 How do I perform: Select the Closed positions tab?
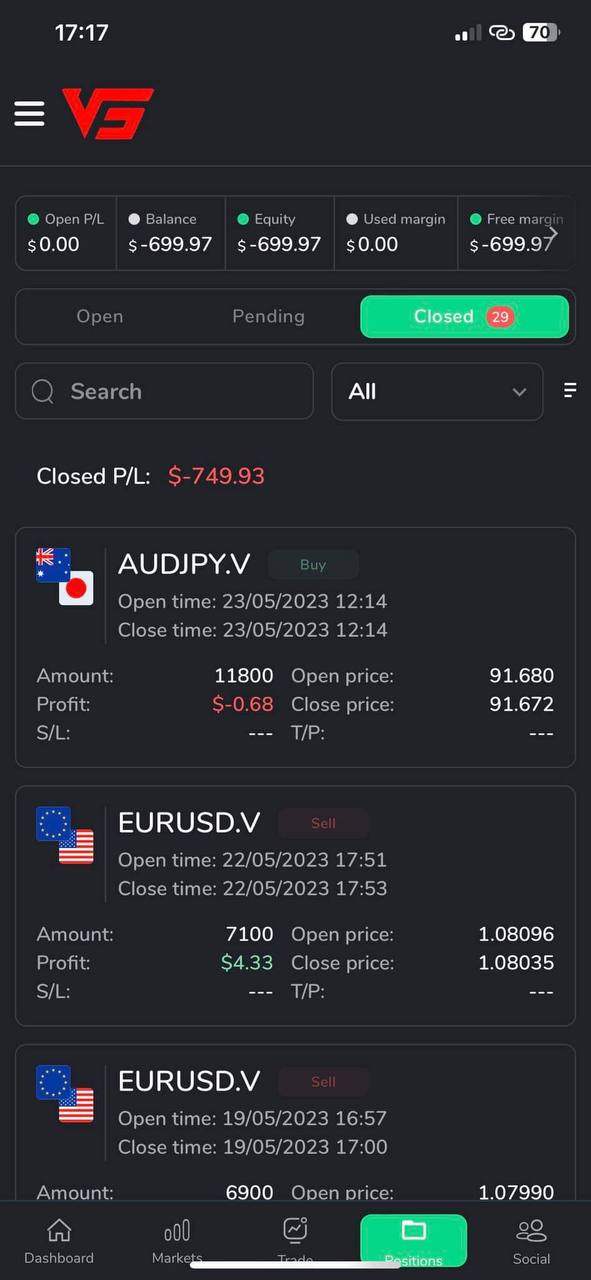(x=464, y=316)
